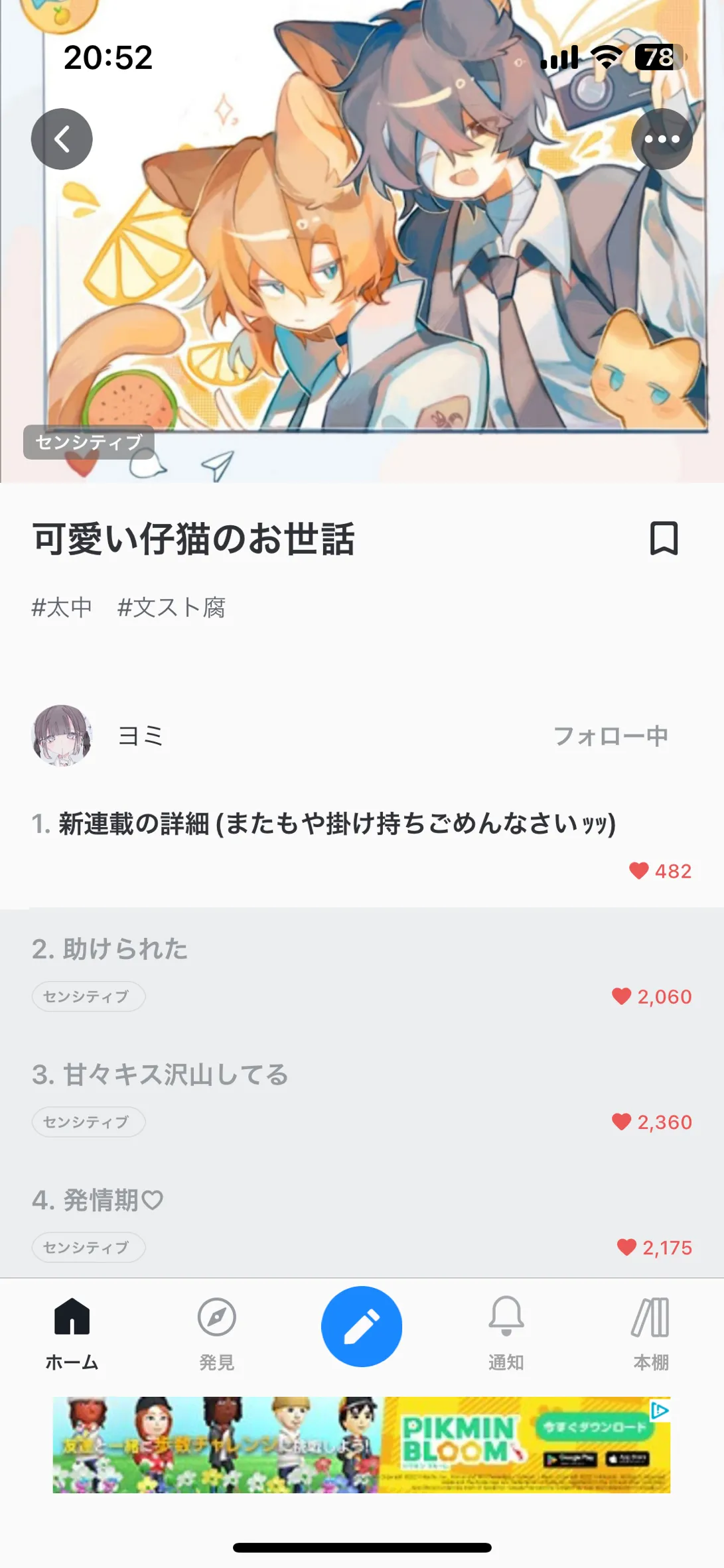Open the #太中 hashtag
Screen dimensions: 724x1568
click(62, 608)
